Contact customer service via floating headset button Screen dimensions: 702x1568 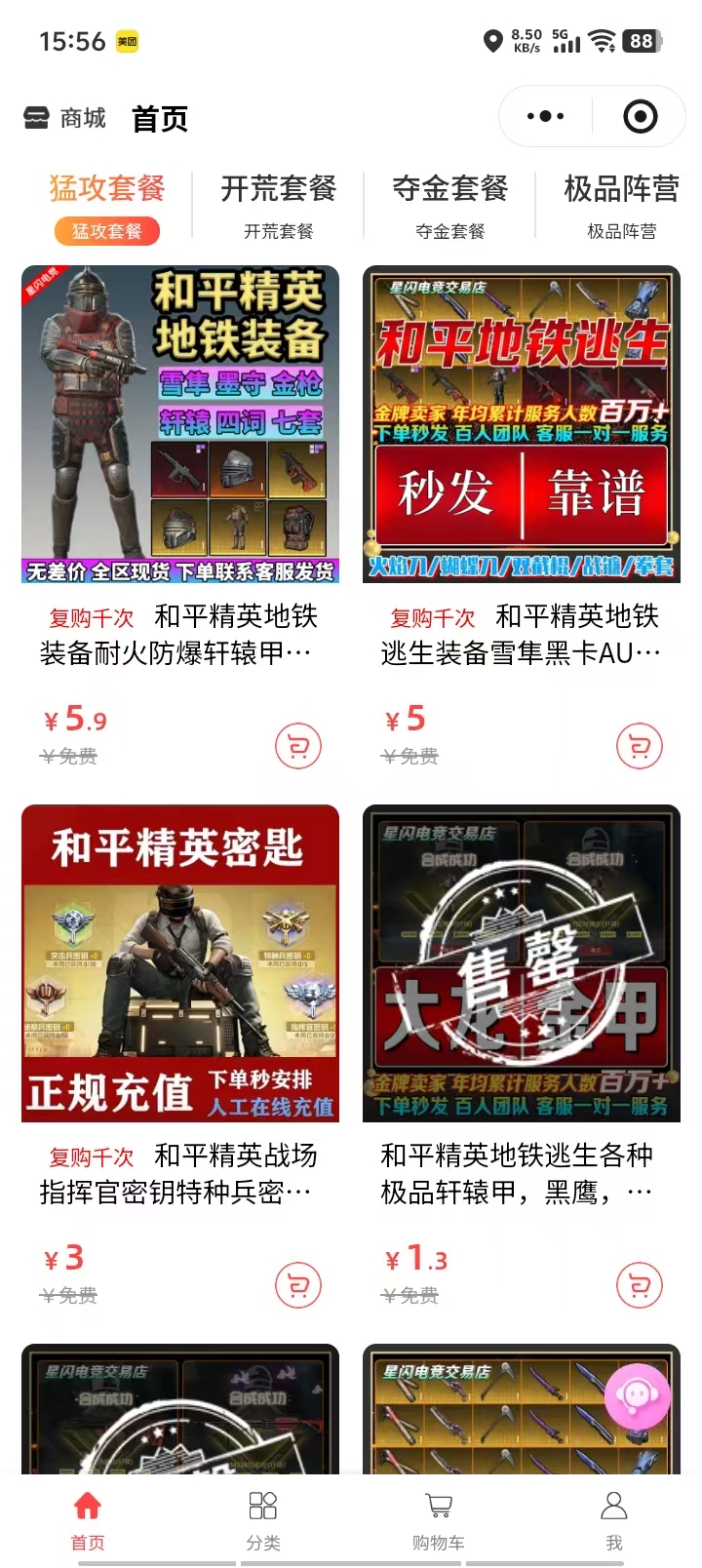tap(638, 1396)
